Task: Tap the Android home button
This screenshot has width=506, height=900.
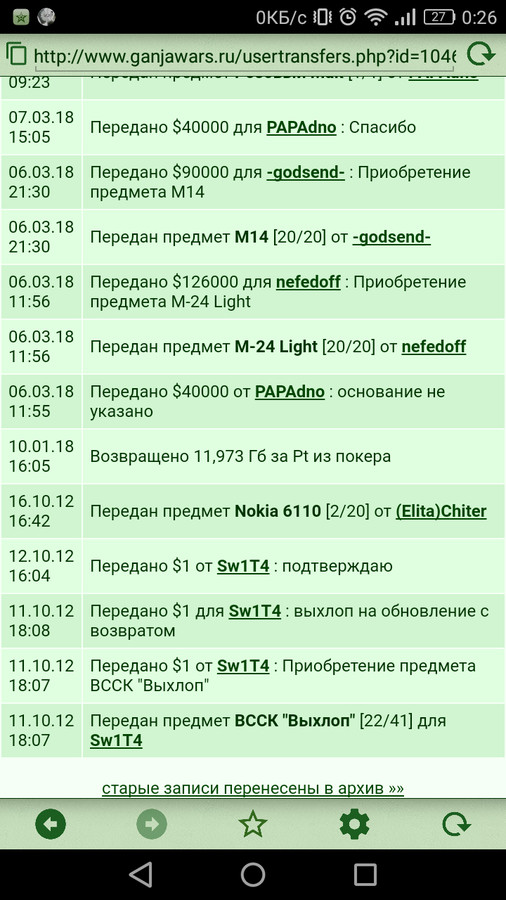Action: click(253, 874)
